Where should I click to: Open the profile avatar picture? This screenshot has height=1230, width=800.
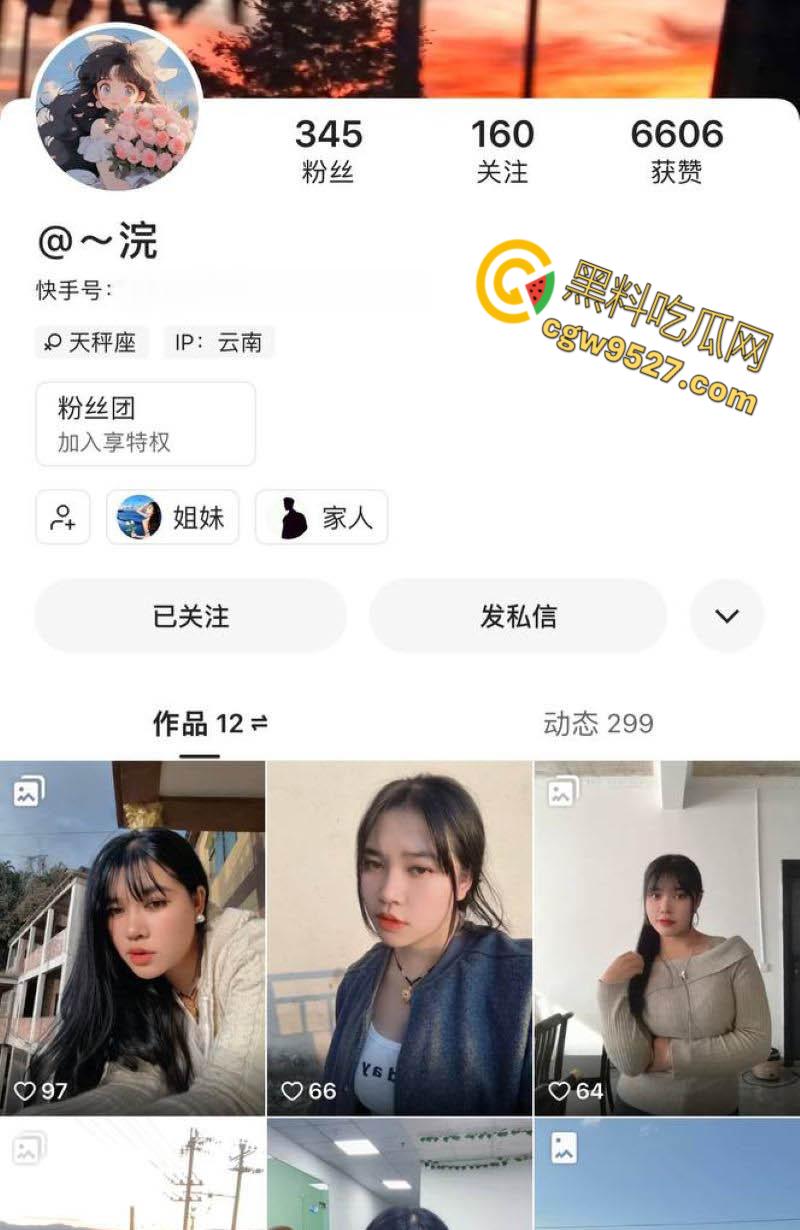pos(117,108)
